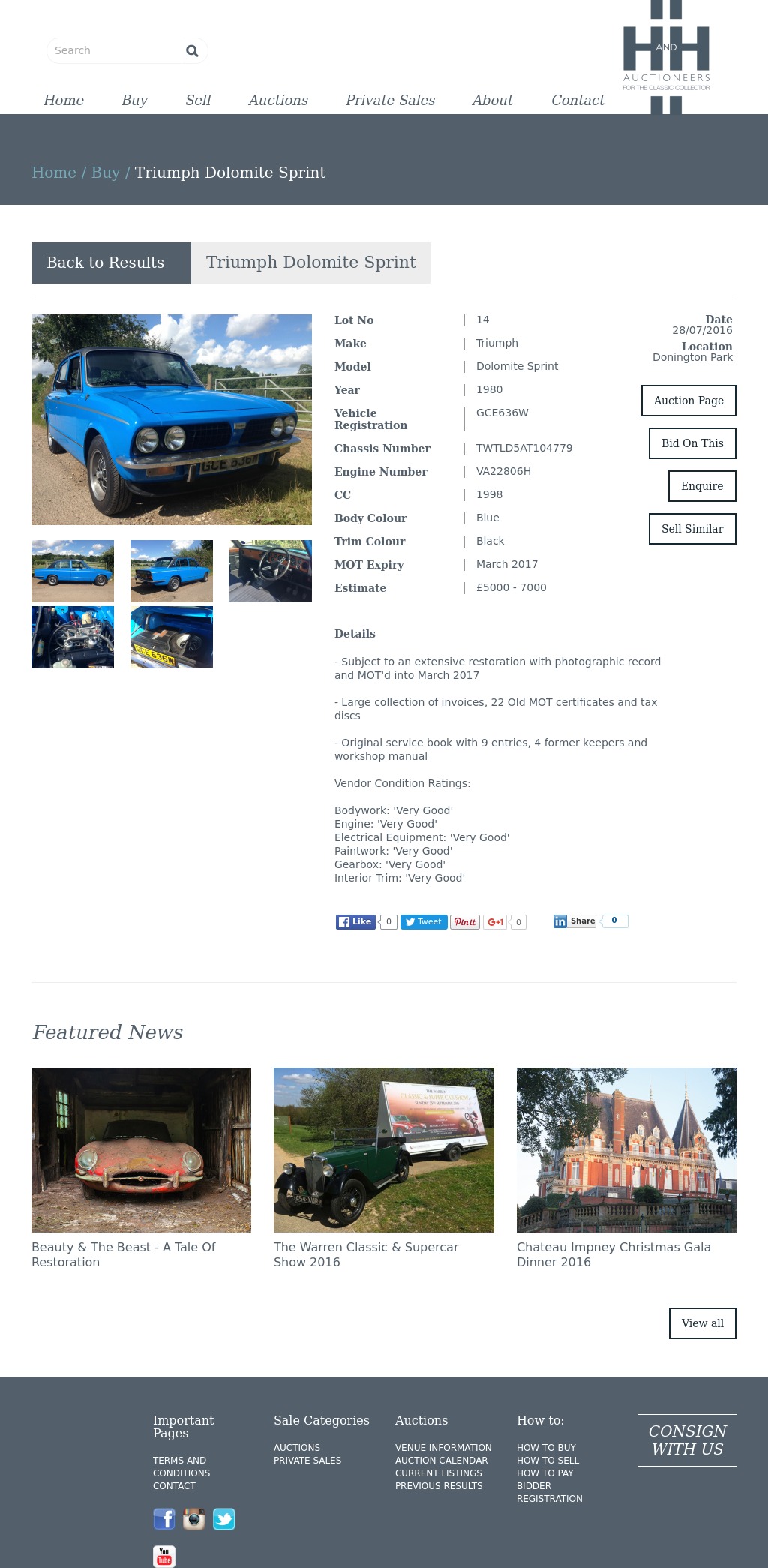Focus the Search input field
This screenshot has width=768, height=1568.
point(116,50)
